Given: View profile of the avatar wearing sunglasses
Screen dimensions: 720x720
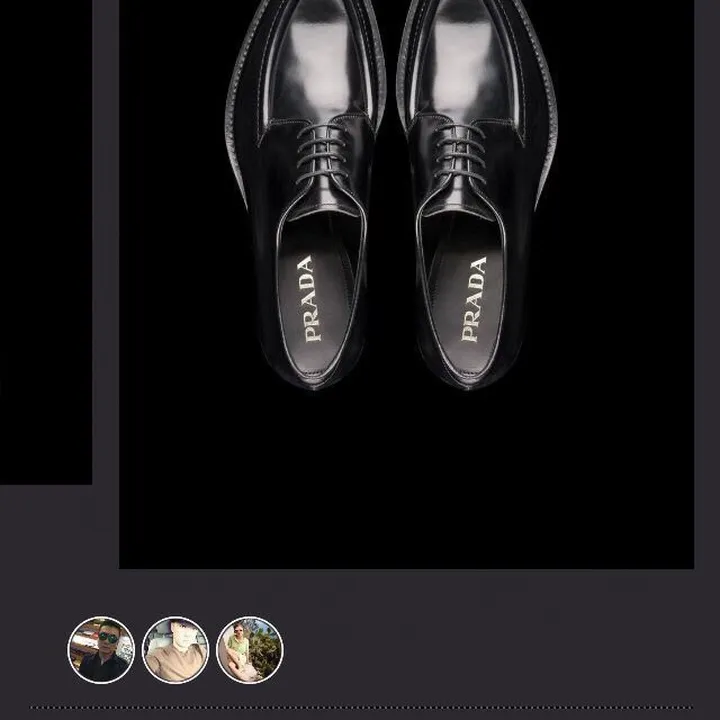Looking at the screenshot, I should (101, 650).
